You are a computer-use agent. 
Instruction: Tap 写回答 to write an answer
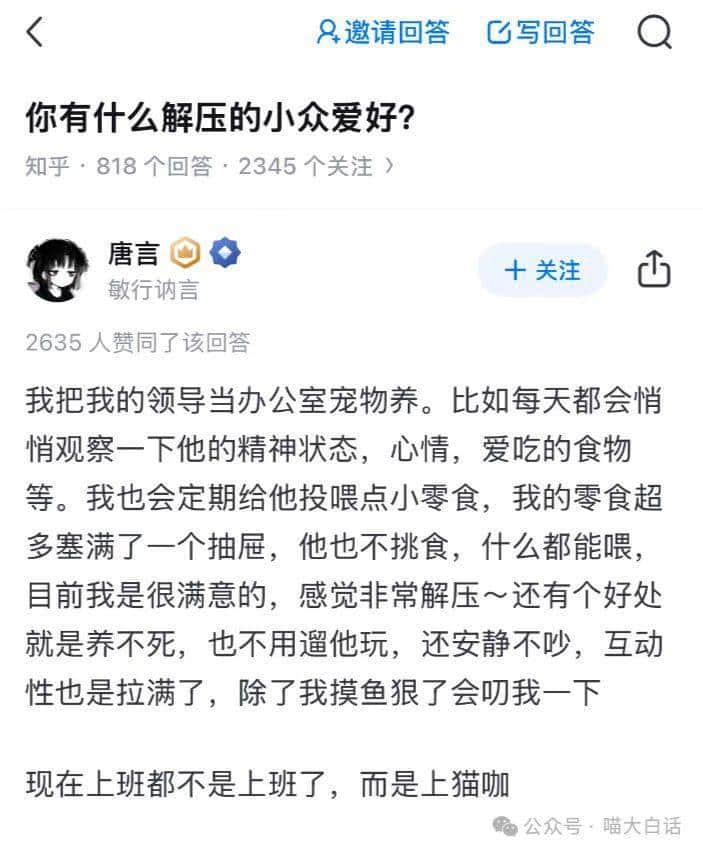(x=540, y=32)
